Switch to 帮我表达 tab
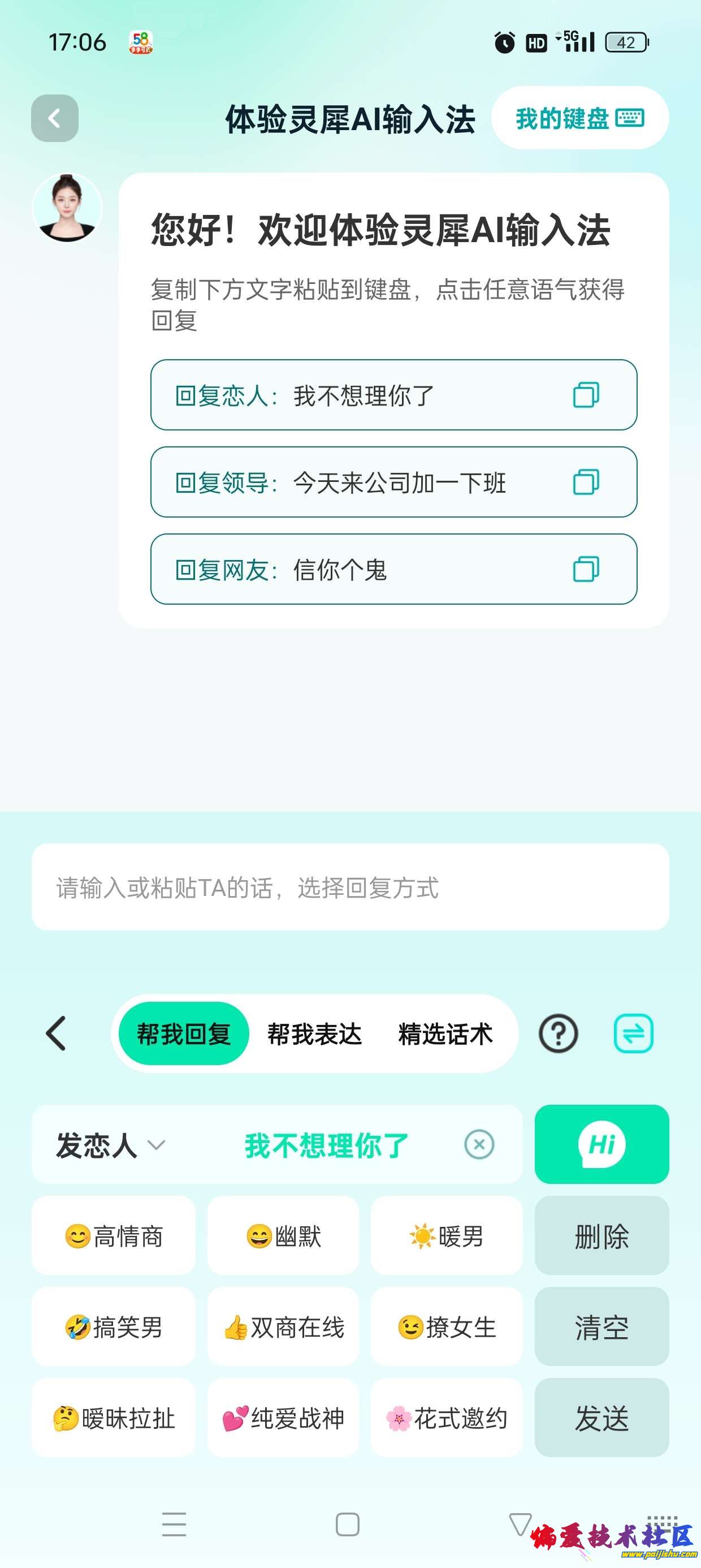This screenshot has height=1568, width=701. pyautogui.click(x=314, y=1033)
